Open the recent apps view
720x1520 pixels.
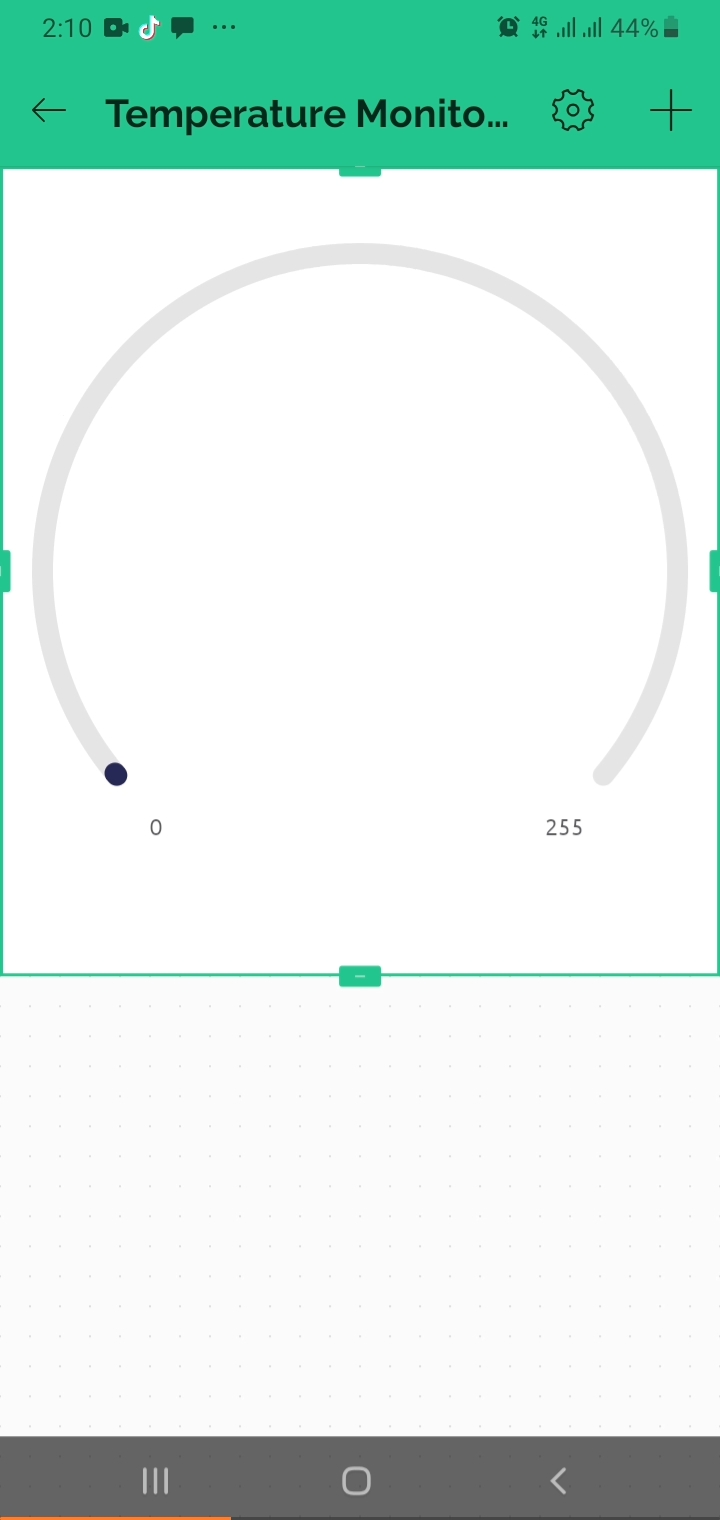155,1481
